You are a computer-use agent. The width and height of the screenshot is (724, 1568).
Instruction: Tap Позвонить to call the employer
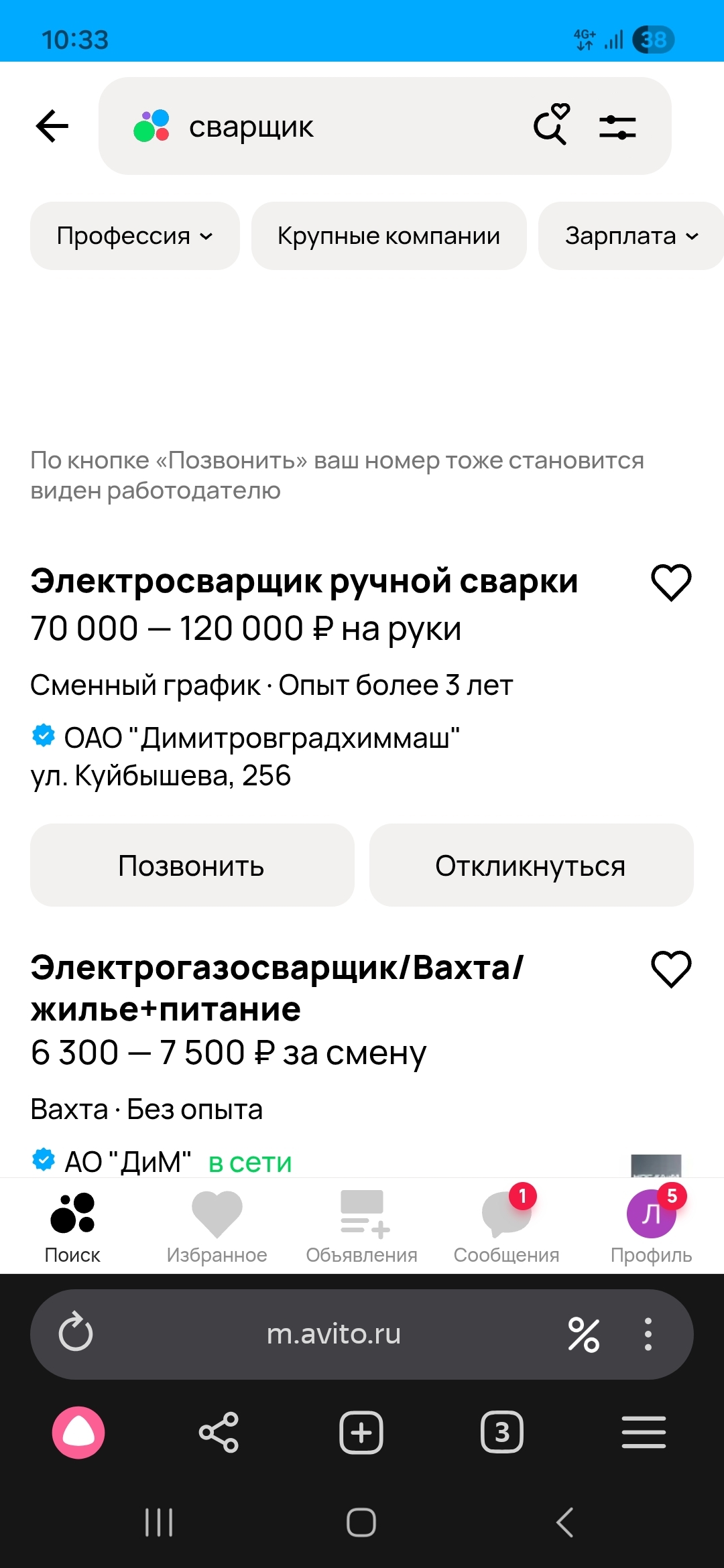click(192, 865)
